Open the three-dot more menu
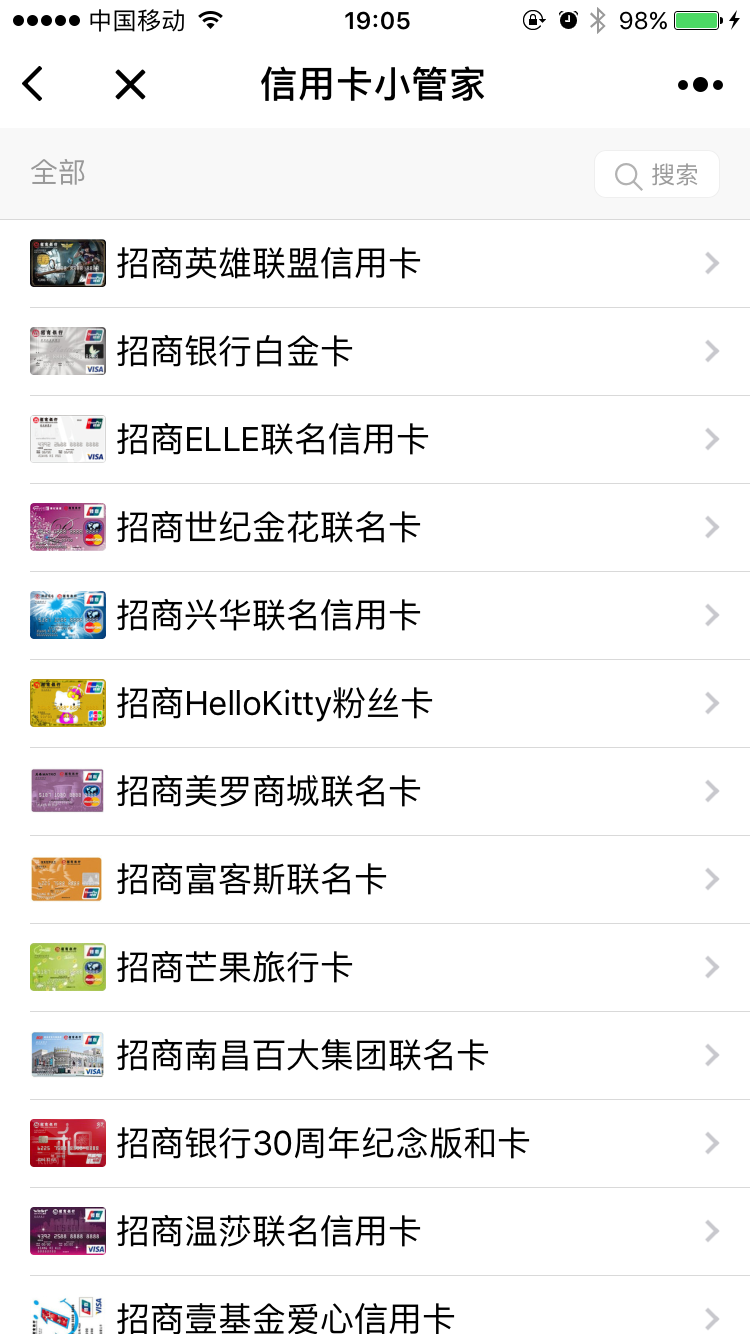The height and width of the screenshot is (1334, 750). click(700, 85)
